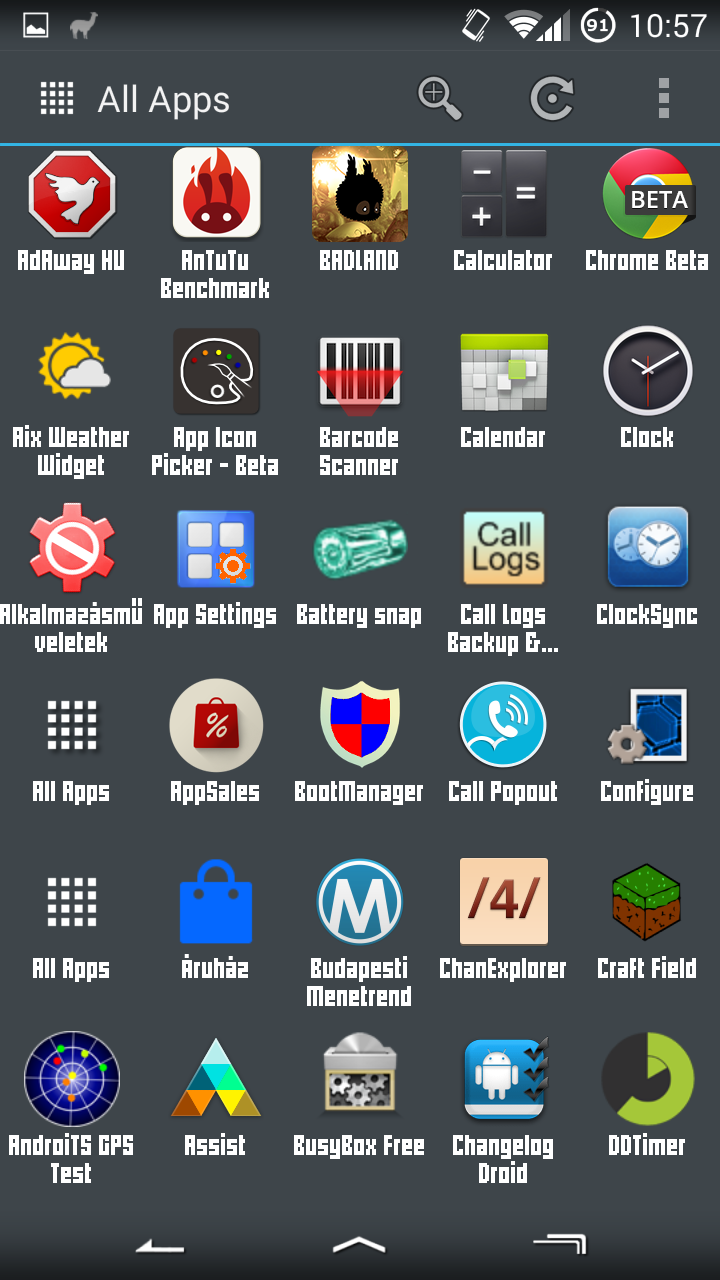Go to the home screen
Screen dimensions: 720x1280
point(359,1245)
